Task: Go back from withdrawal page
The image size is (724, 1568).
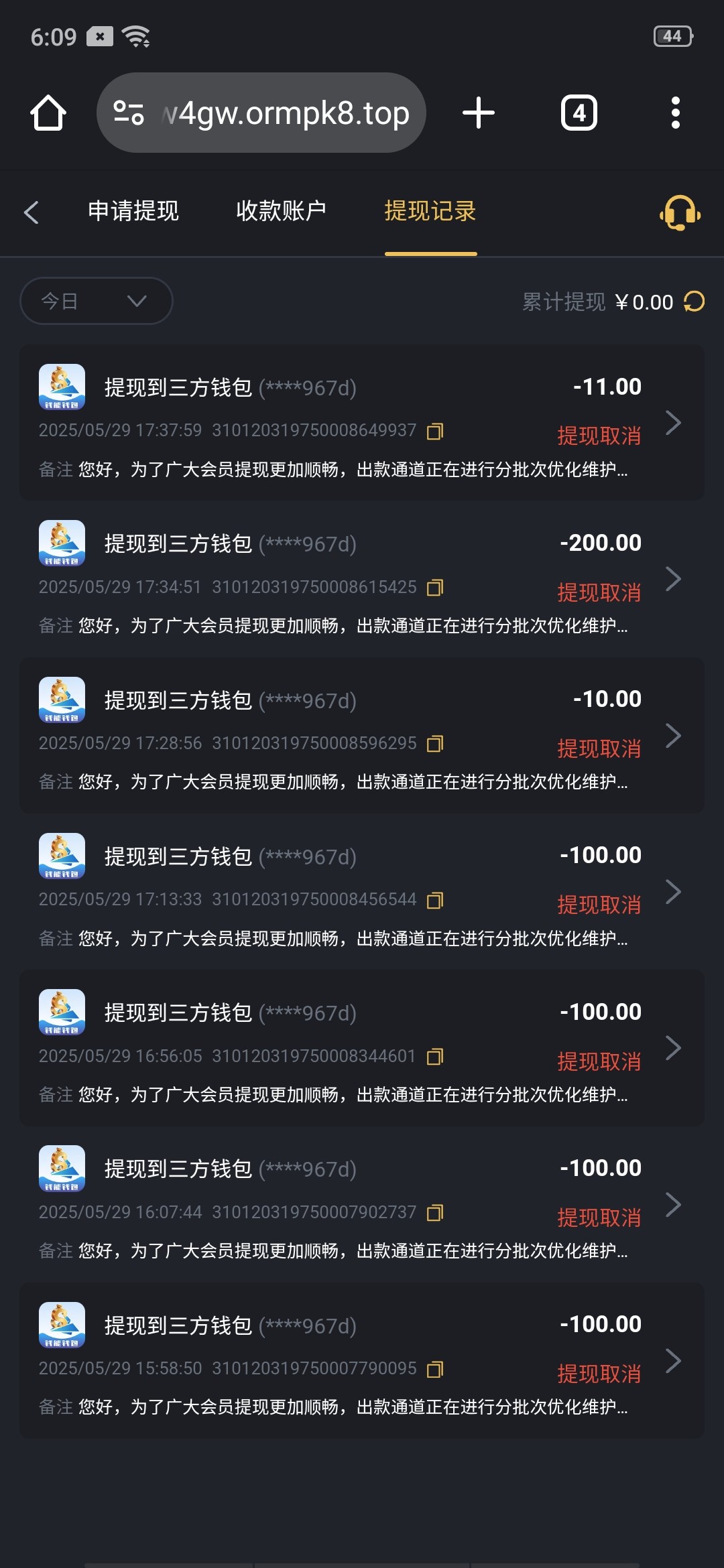Action: 32,212
